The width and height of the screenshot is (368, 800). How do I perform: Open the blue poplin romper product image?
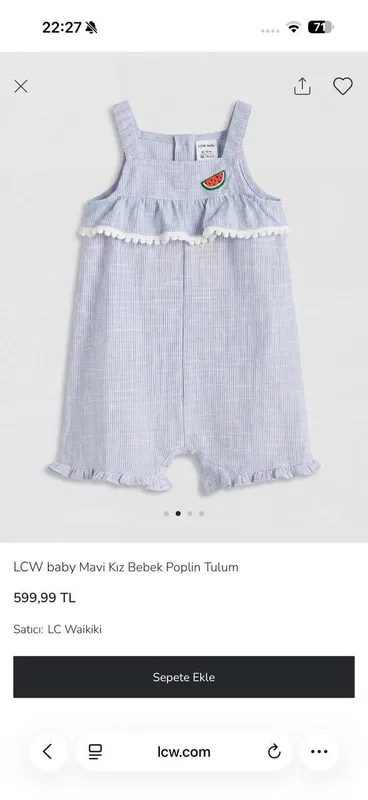pyautogui.click(x=184, y=297)
